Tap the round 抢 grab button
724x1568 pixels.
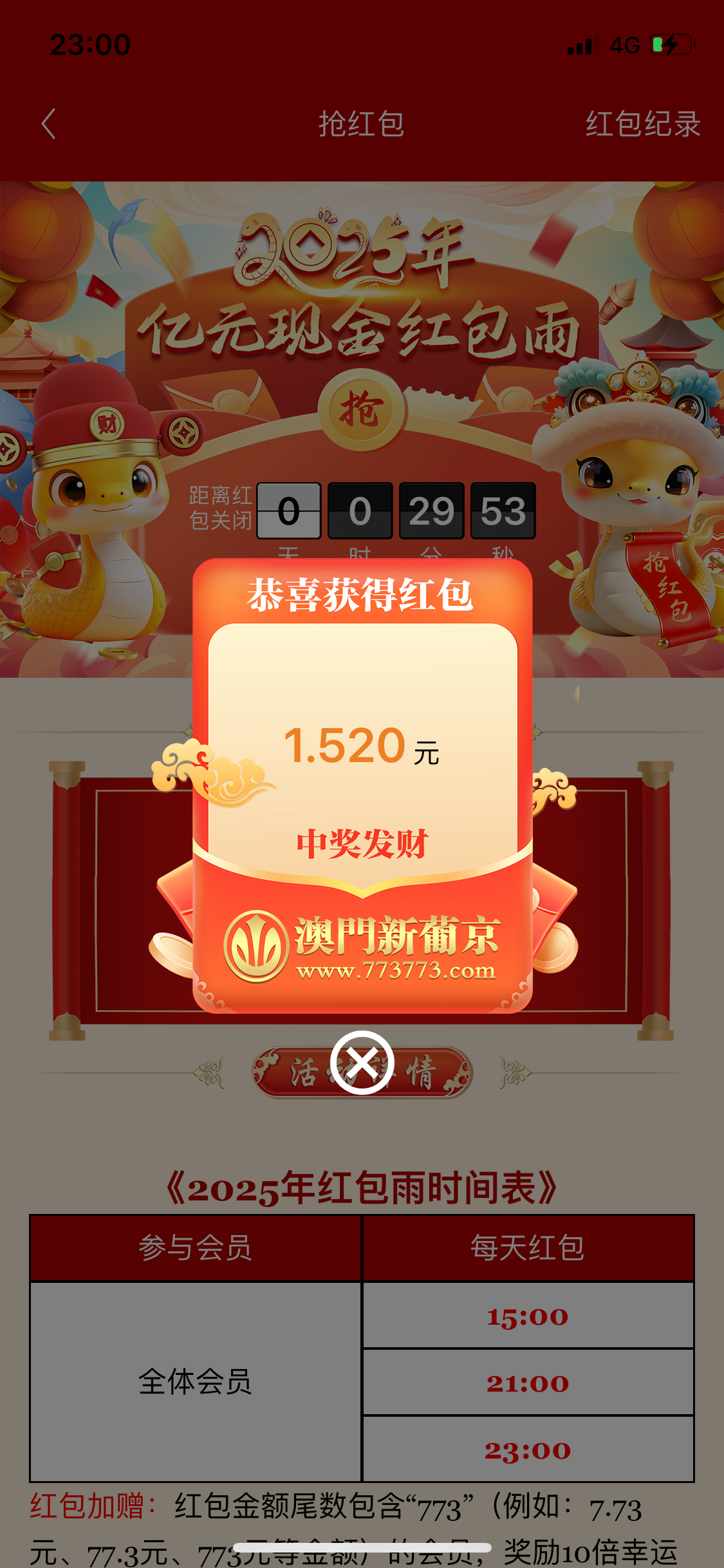point(362,411)
